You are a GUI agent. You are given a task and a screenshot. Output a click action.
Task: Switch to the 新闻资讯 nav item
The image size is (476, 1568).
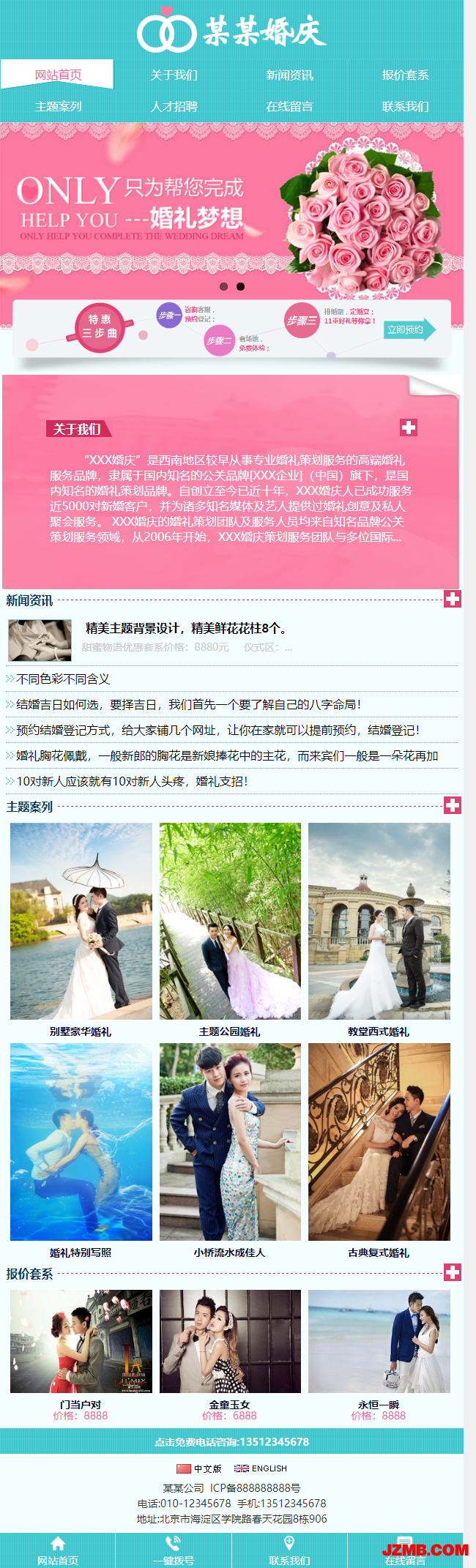point(289,75)
